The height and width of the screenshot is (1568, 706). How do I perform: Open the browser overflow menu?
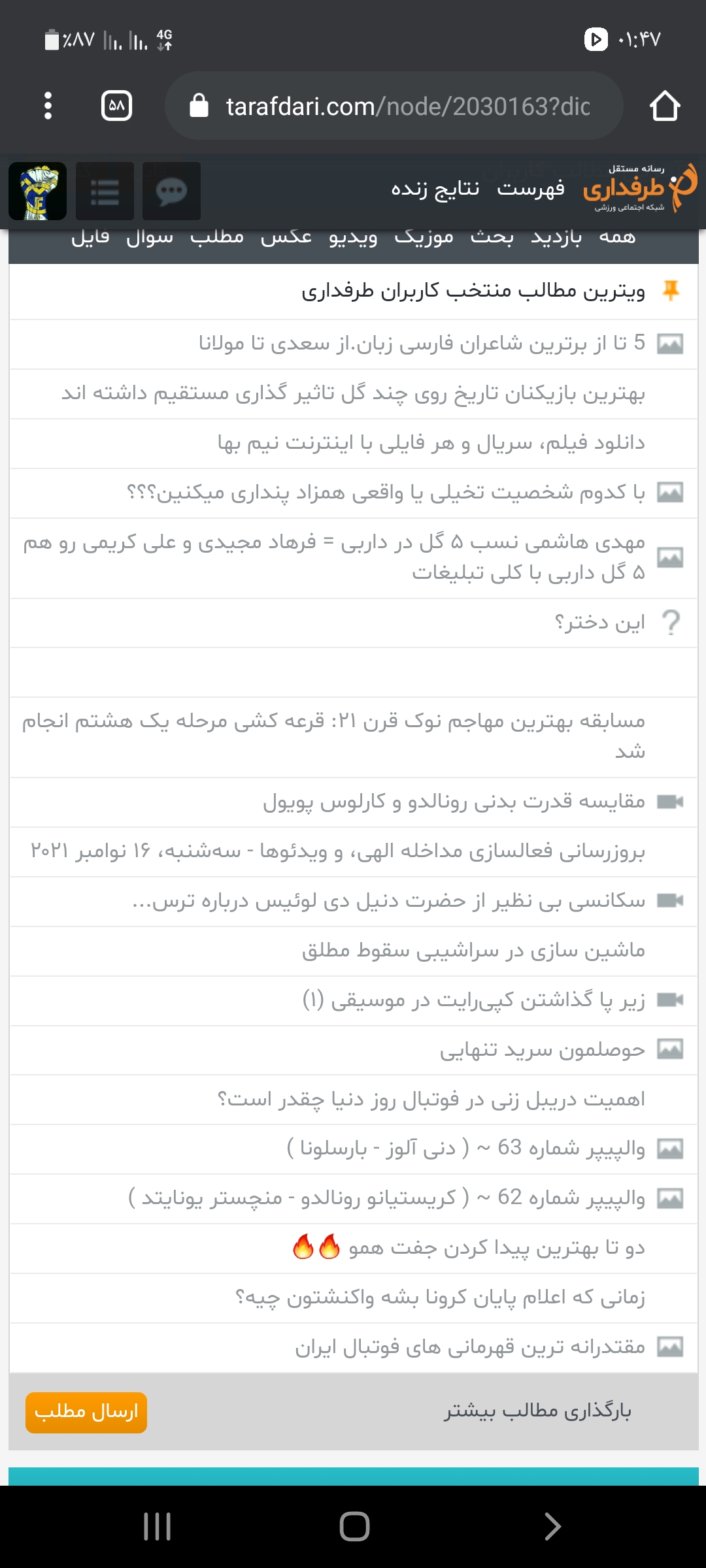tap(48, 106)
